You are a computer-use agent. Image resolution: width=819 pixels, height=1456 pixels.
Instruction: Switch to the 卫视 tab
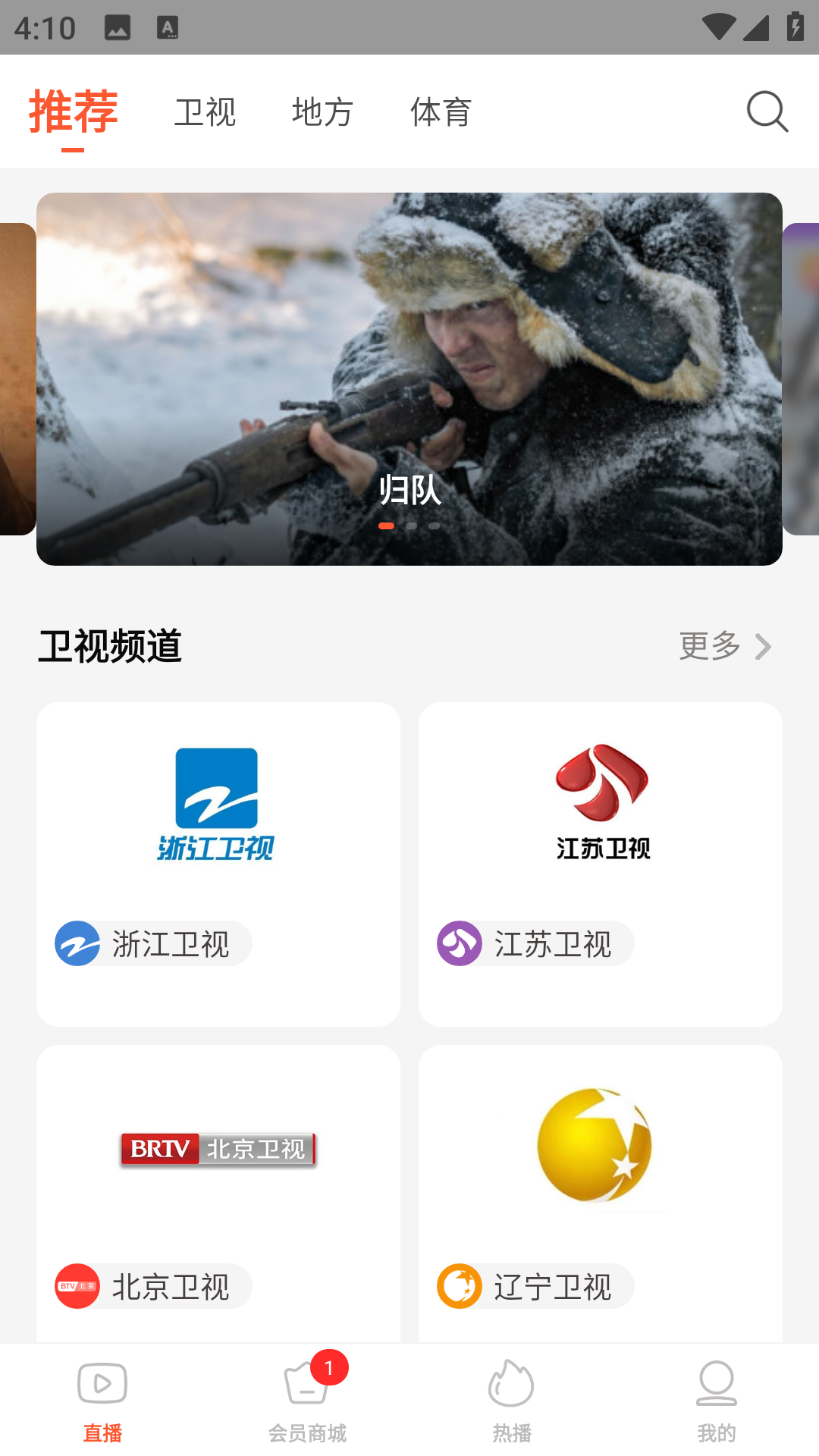point(206,111)
